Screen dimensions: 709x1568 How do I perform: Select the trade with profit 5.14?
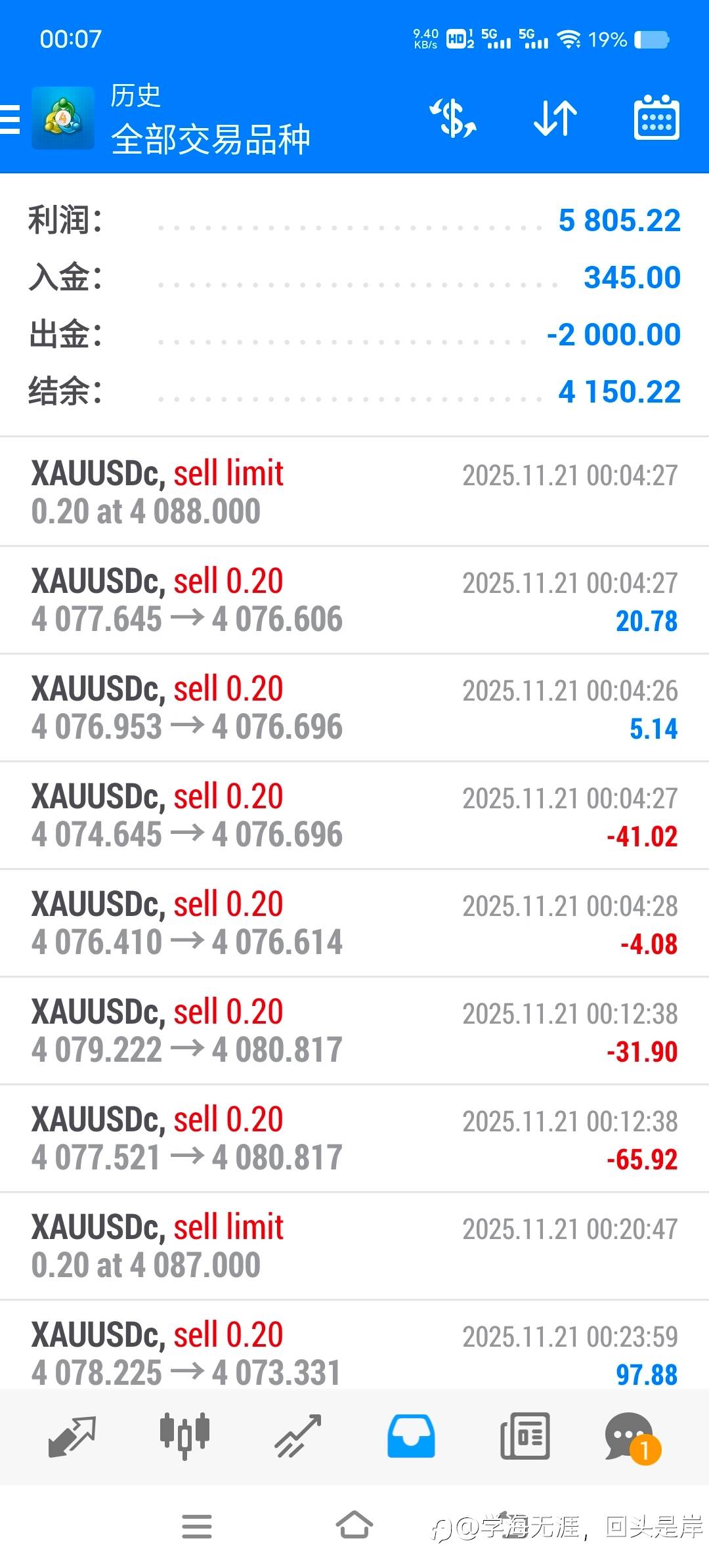[x=354, y=708]
